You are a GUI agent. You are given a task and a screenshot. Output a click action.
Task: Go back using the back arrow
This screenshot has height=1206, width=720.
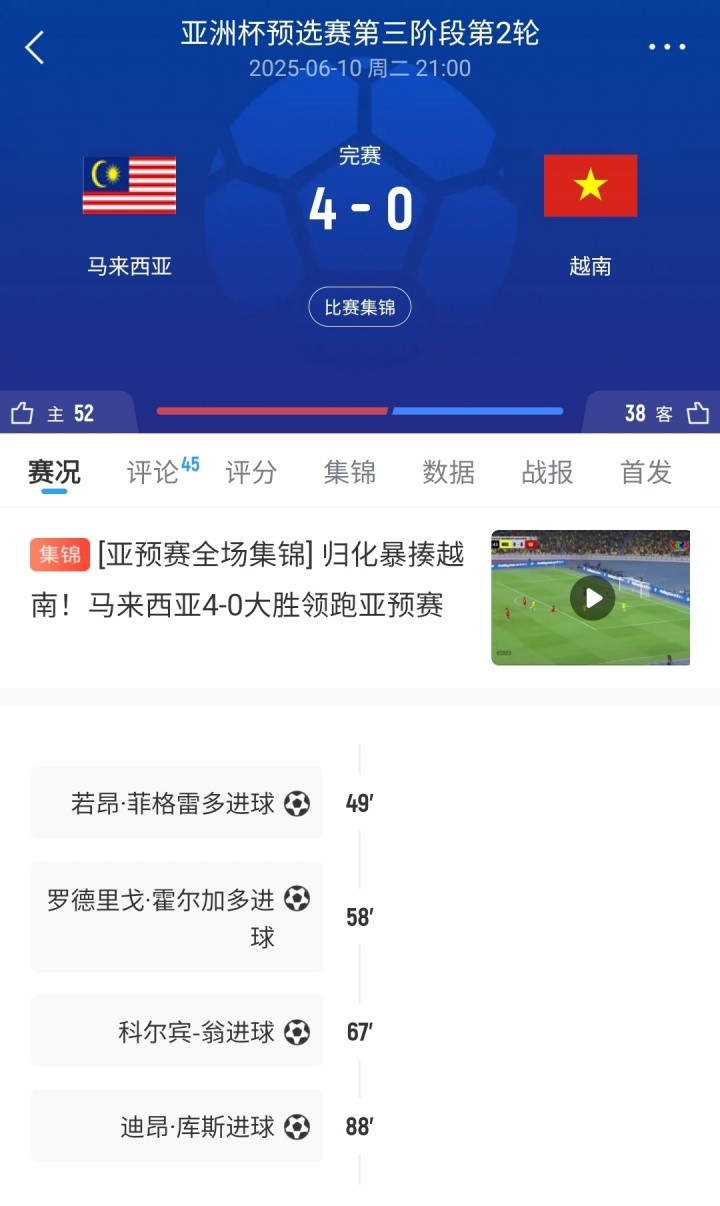click(x=36, y=47)
